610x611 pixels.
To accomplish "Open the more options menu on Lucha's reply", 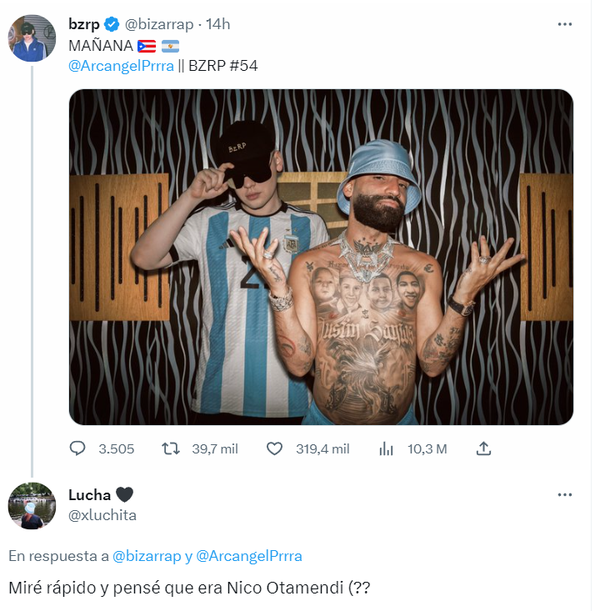I will click(565, 495).
